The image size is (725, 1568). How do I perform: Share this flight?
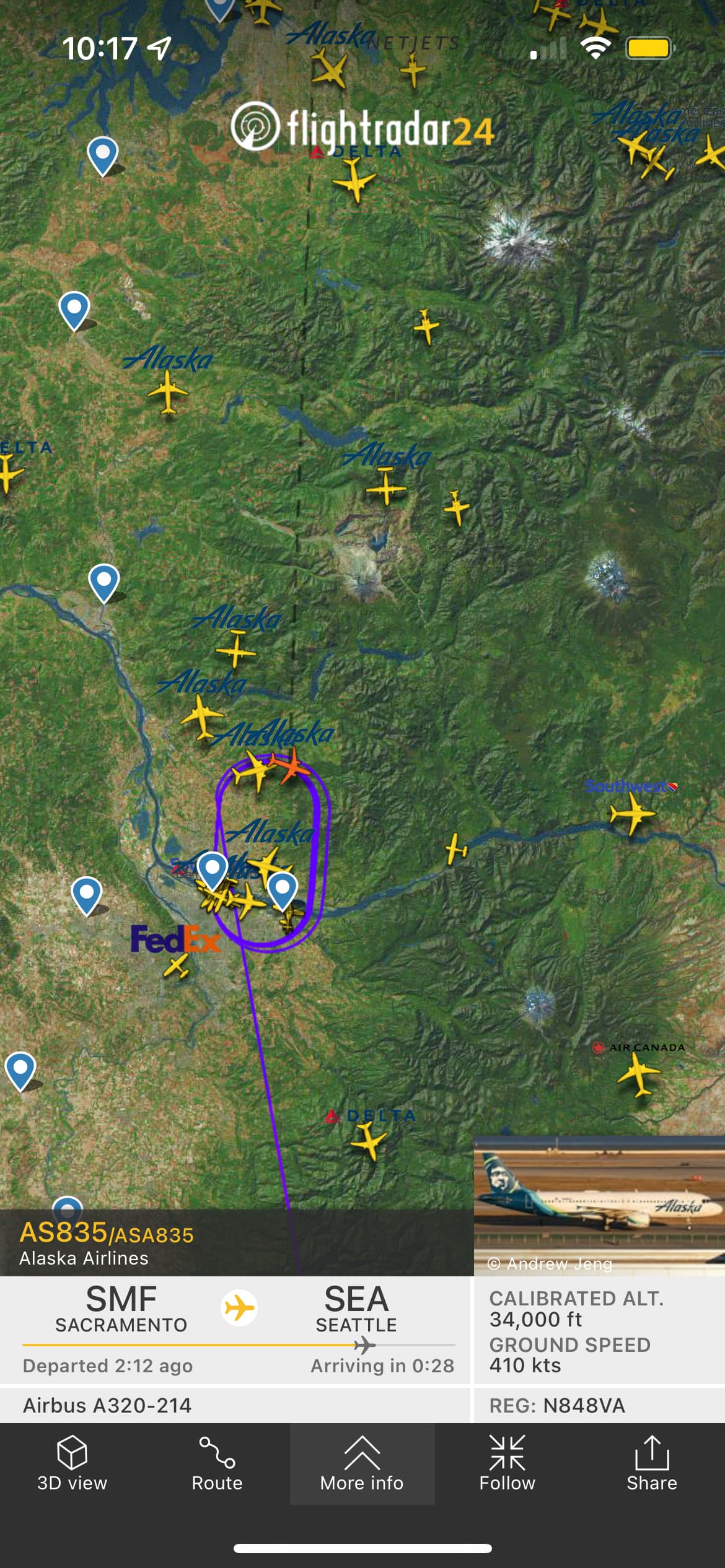pos(651,1464)
